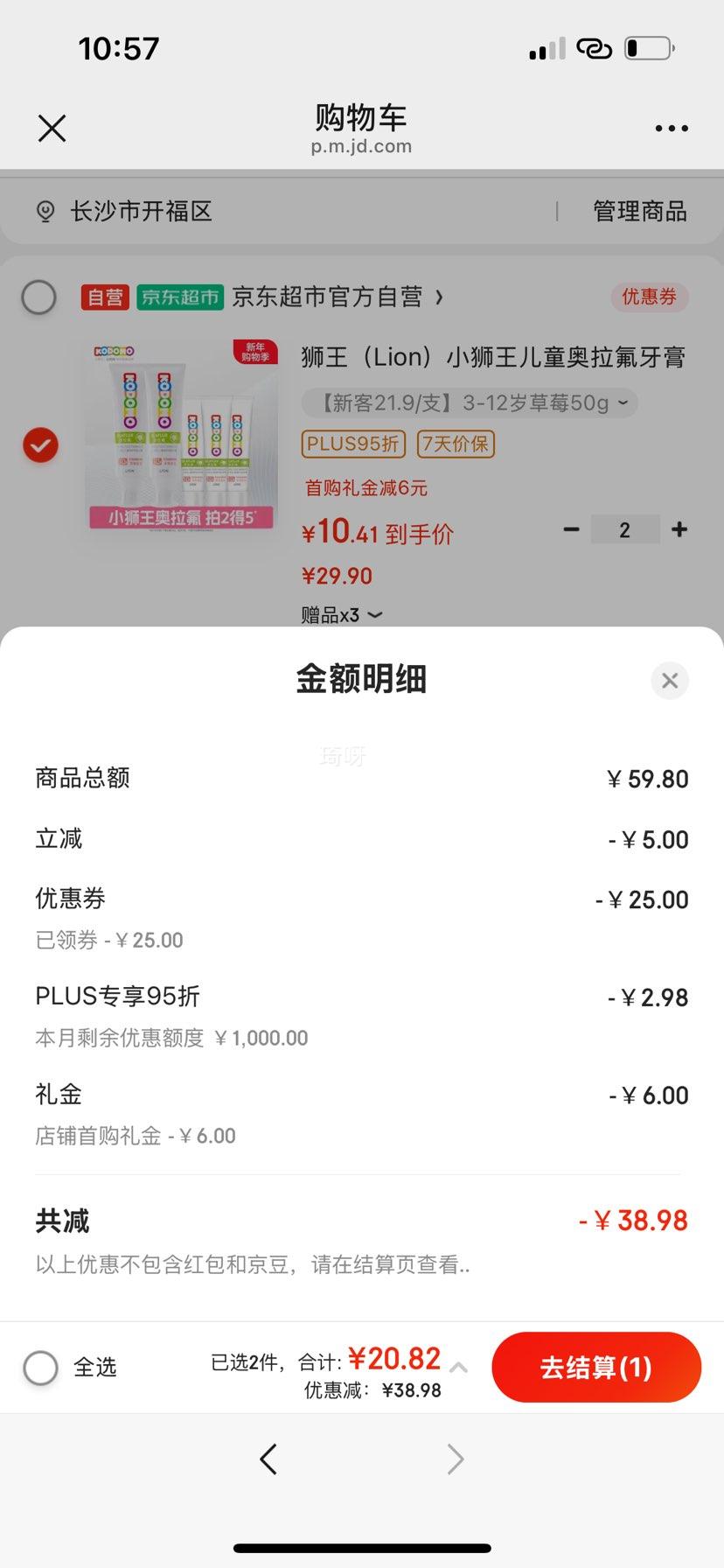Image resolution: width=724 pixels, height=1568 pixels.
Task: Tap the 去结算(1) checkout button
Action: pyautogui.click(x=595, y=1367)
